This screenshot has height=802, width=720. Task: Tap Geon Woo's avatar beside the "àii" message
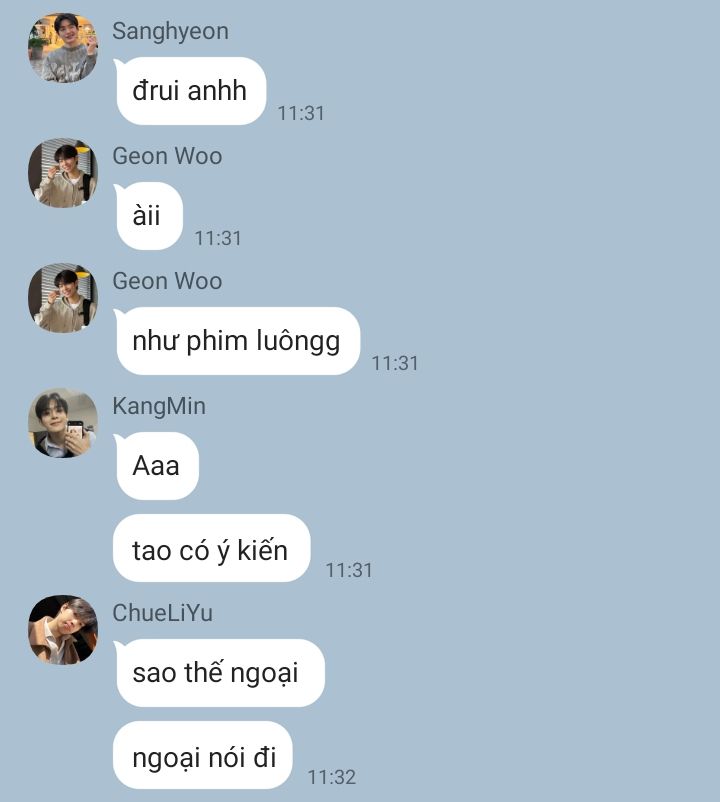[x=63, y=173]
